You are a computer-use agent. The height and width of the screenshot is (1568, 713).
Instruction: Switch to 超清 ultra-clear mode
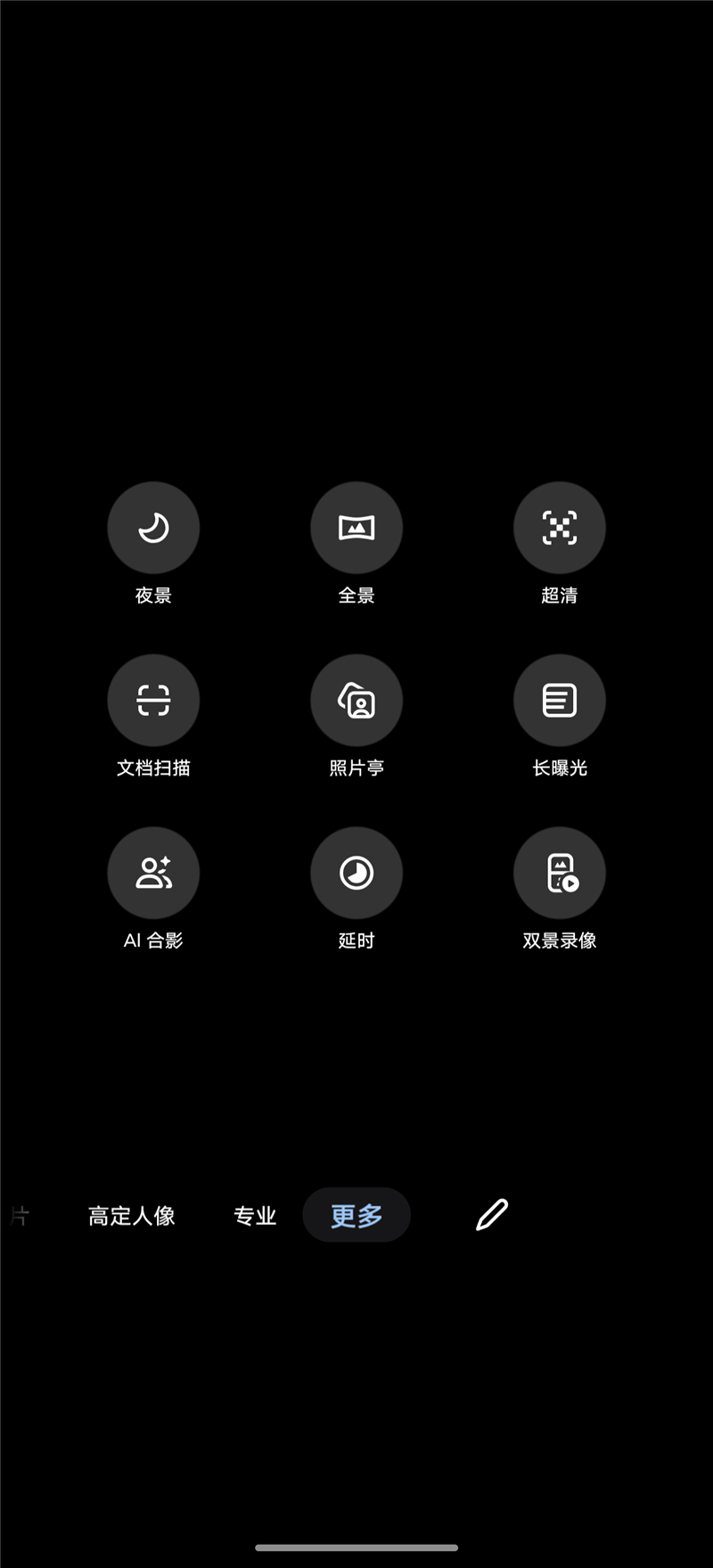tap(559, 528)
